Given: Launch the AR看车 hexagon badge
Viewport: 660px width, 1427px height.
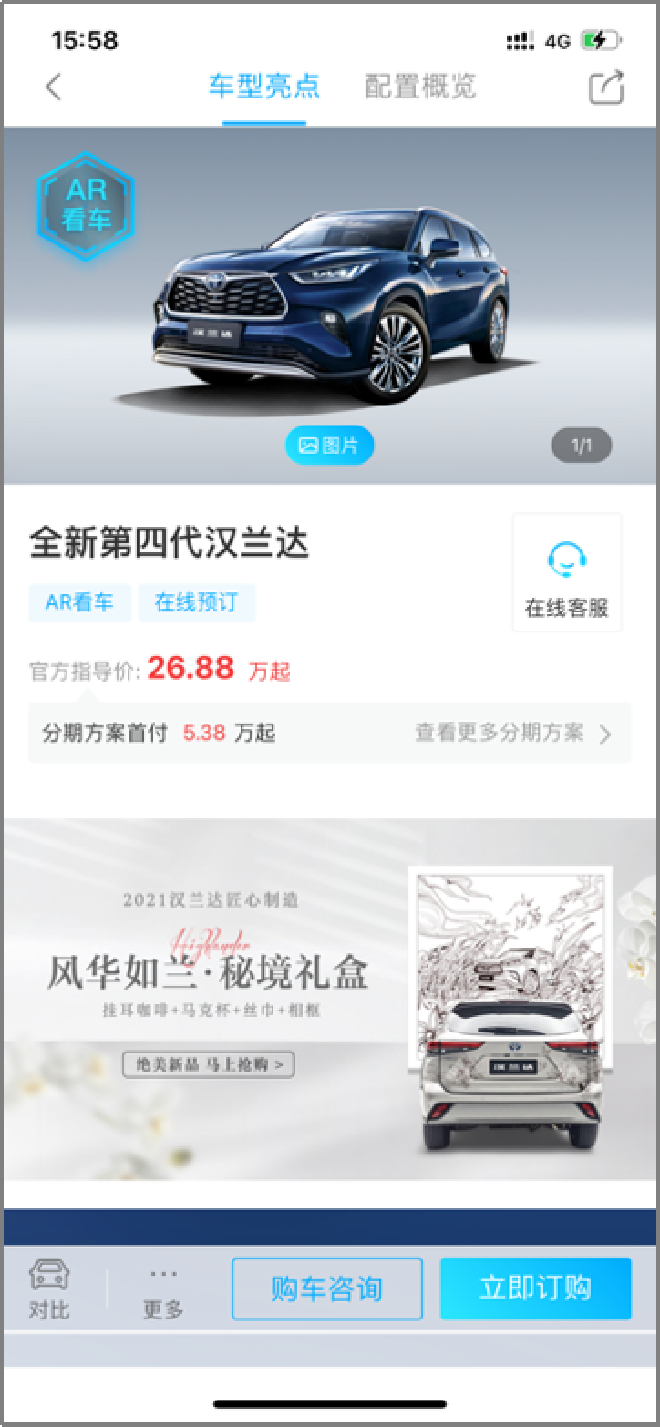Looking at the screenshot, I should [86, 206].
